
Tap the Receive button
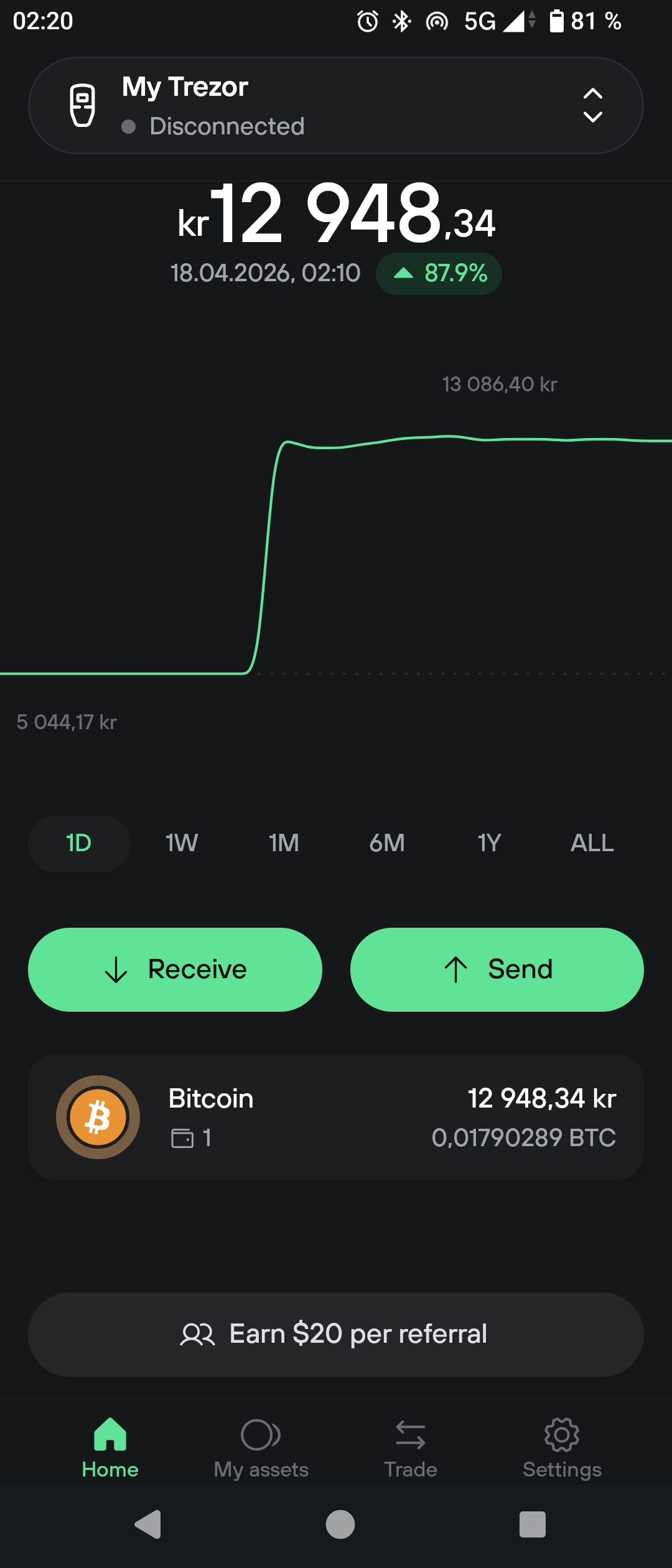(175, 969)
